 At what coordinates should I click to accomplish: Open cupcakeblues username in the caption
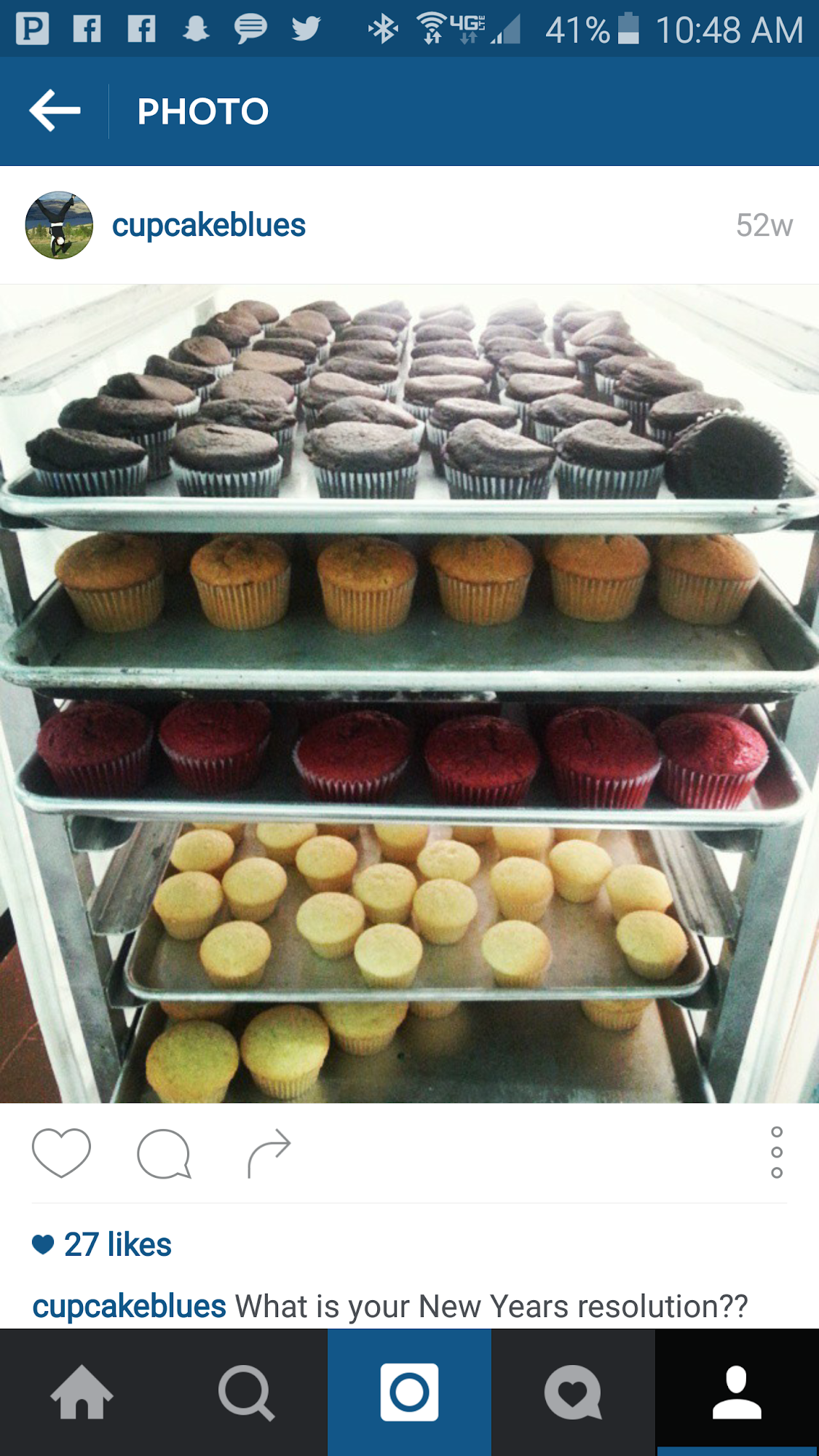tap(129, 1306)
